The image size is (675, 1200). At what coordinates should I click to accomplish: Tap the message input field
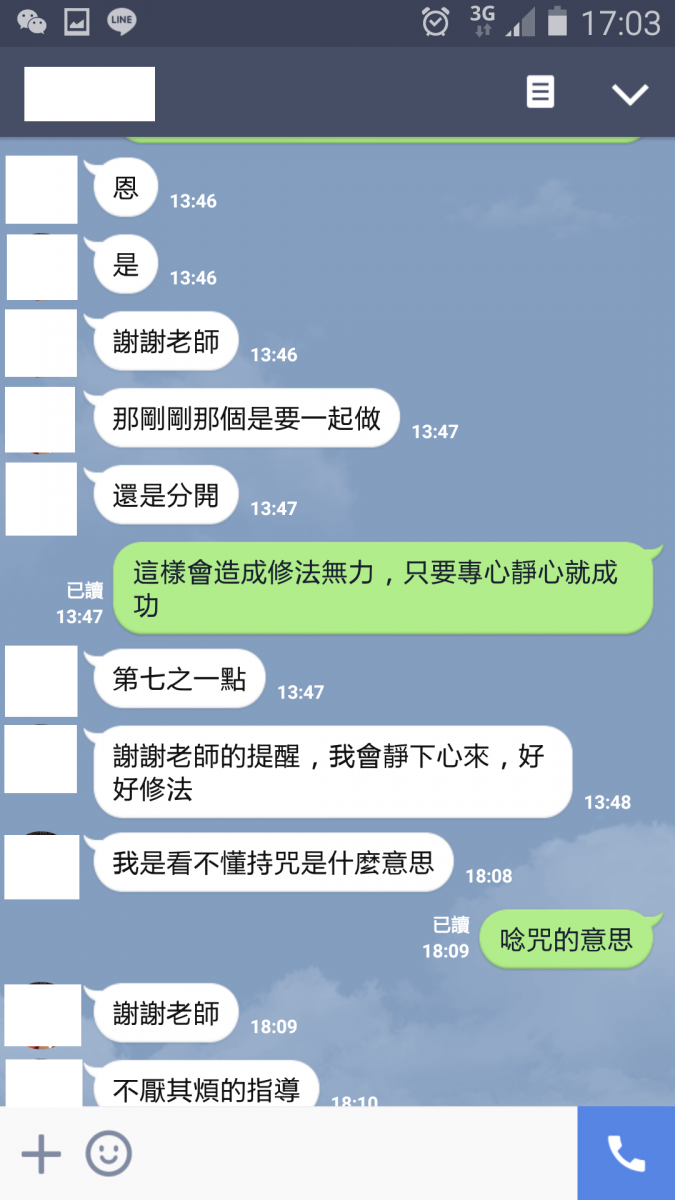[350, 1154]
